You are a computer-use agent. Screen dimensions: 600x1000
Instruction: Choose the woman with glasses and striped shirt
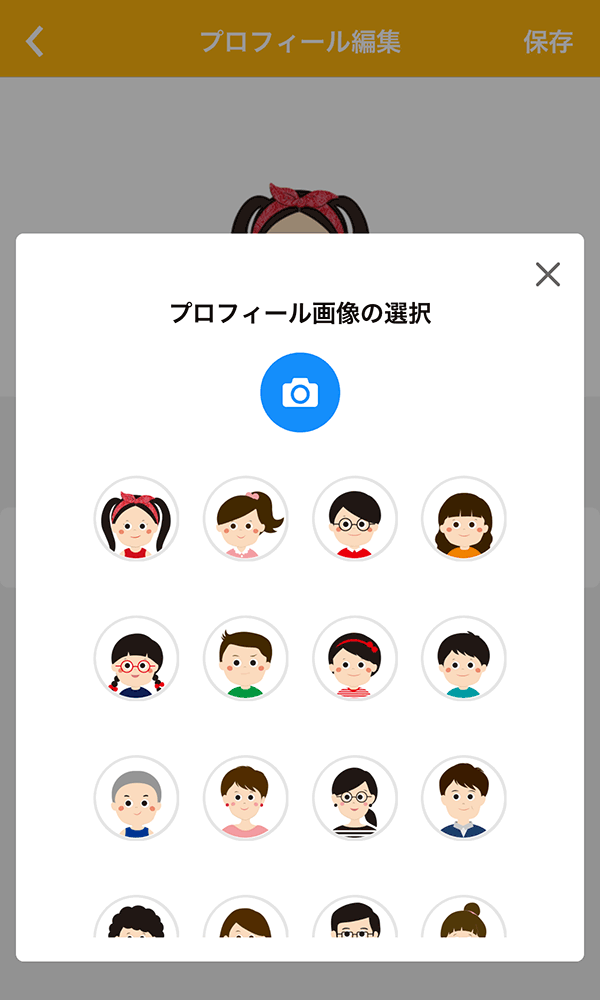point(355,798)
